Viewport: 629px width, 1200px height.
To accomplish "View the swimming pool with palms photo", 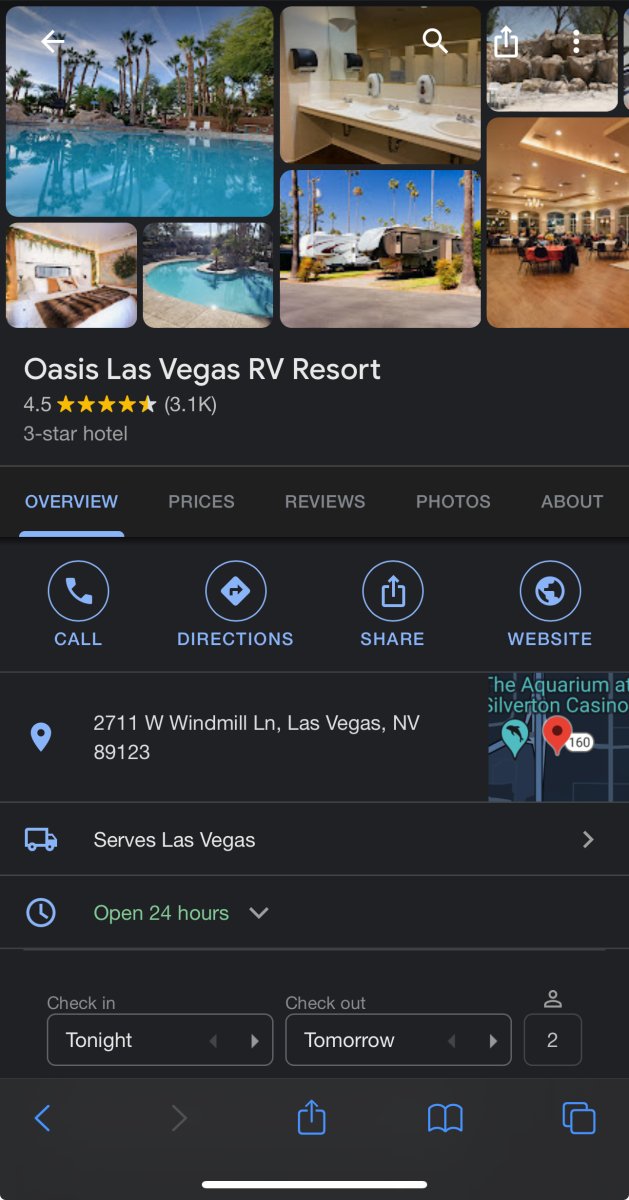I will point(140,110).
